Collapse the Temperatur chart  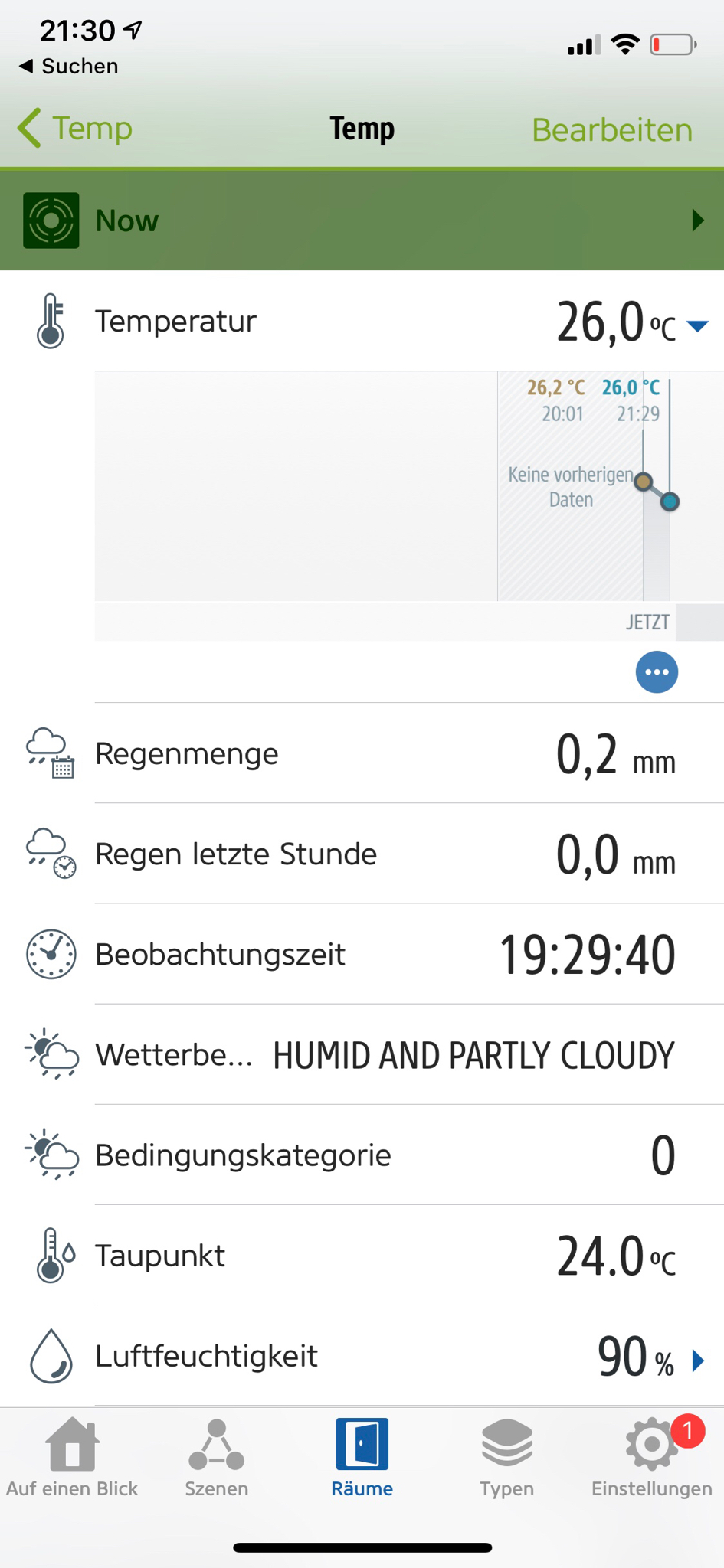(697, 326)
